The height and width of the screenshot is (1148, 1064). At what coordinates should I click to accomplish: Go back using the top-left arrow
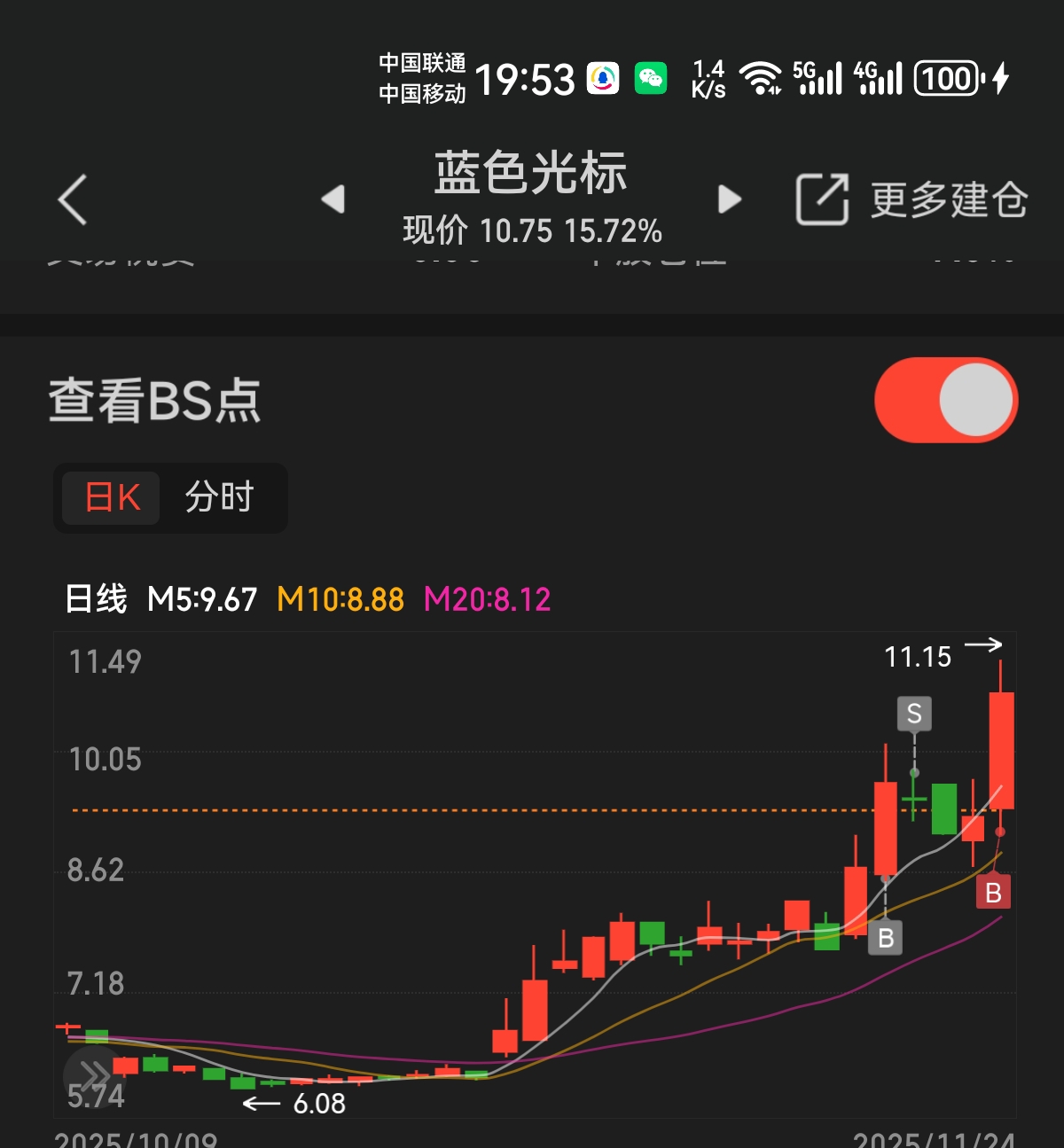pyautogui.click(x=73, y=199)
